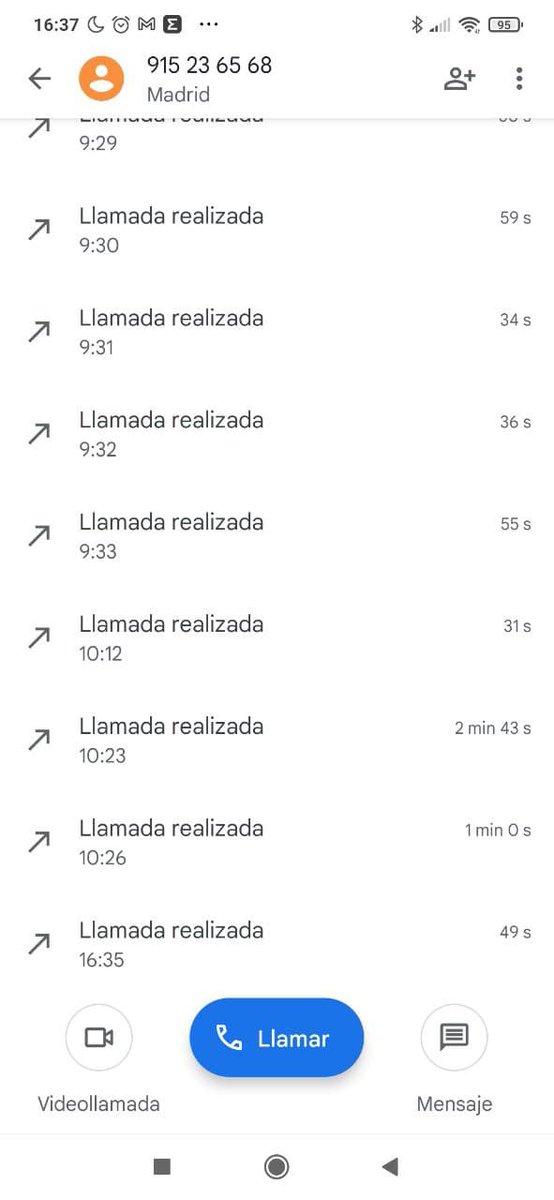Viewport: 554px width, 1200px height.
Task: Add this number to contacts
Action: click(x=460, y=78)
